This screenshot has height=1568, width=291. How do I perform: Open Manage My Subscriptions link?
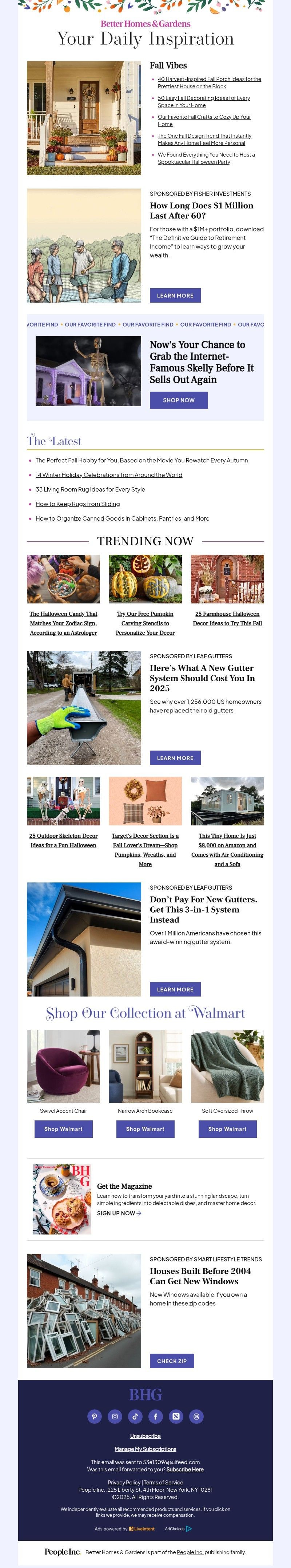pyautogui.click(x=145, y=1449)
